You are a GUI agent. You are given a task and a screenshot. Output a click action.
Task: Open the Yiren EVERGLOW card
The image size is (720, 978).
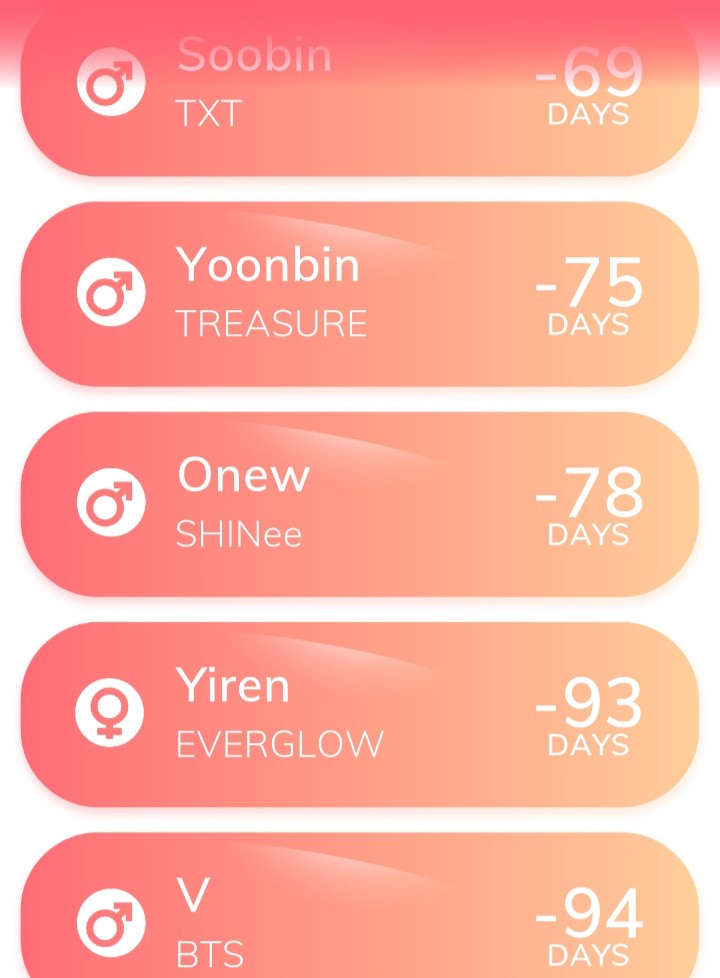(x=360, y=714)
